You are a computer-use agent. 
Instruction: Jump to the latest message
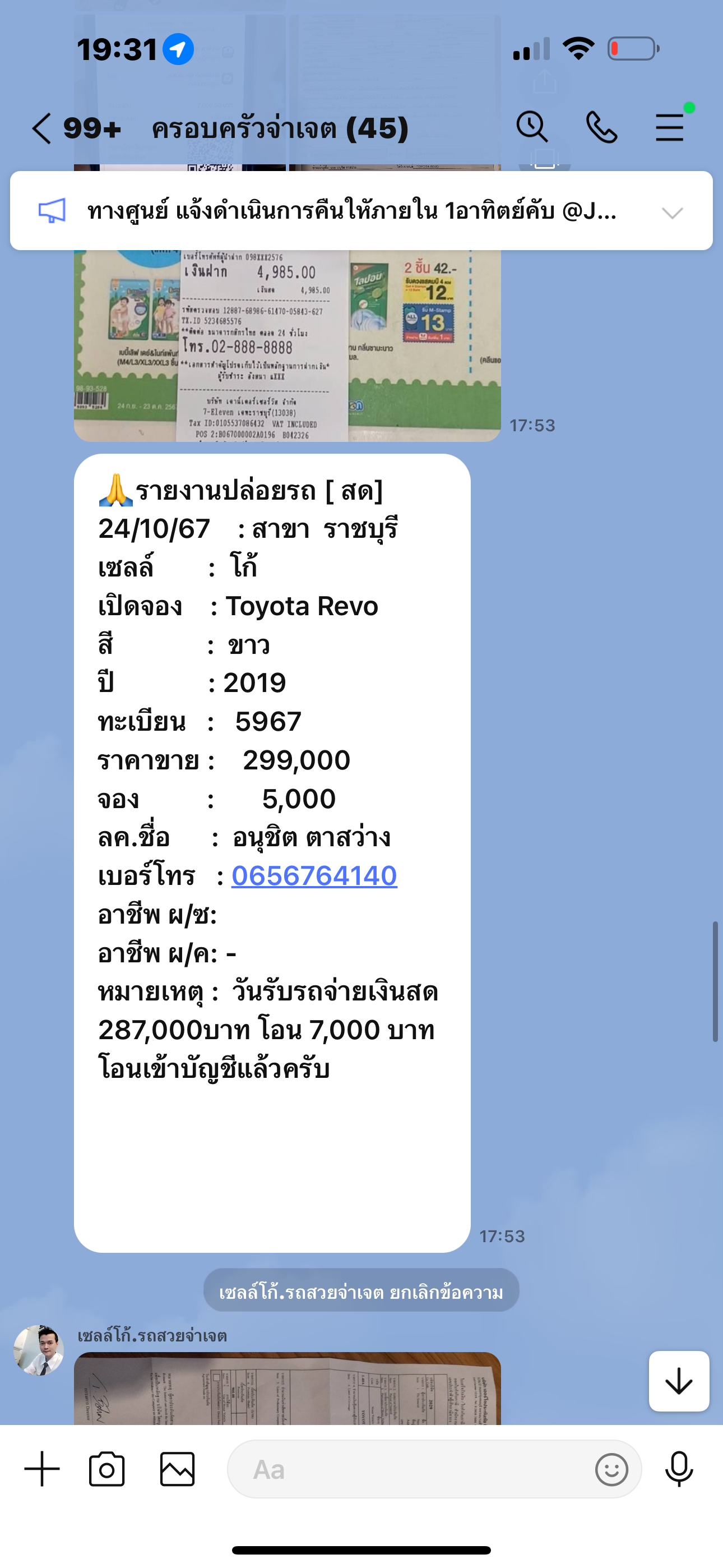[x=679, y=1381]
